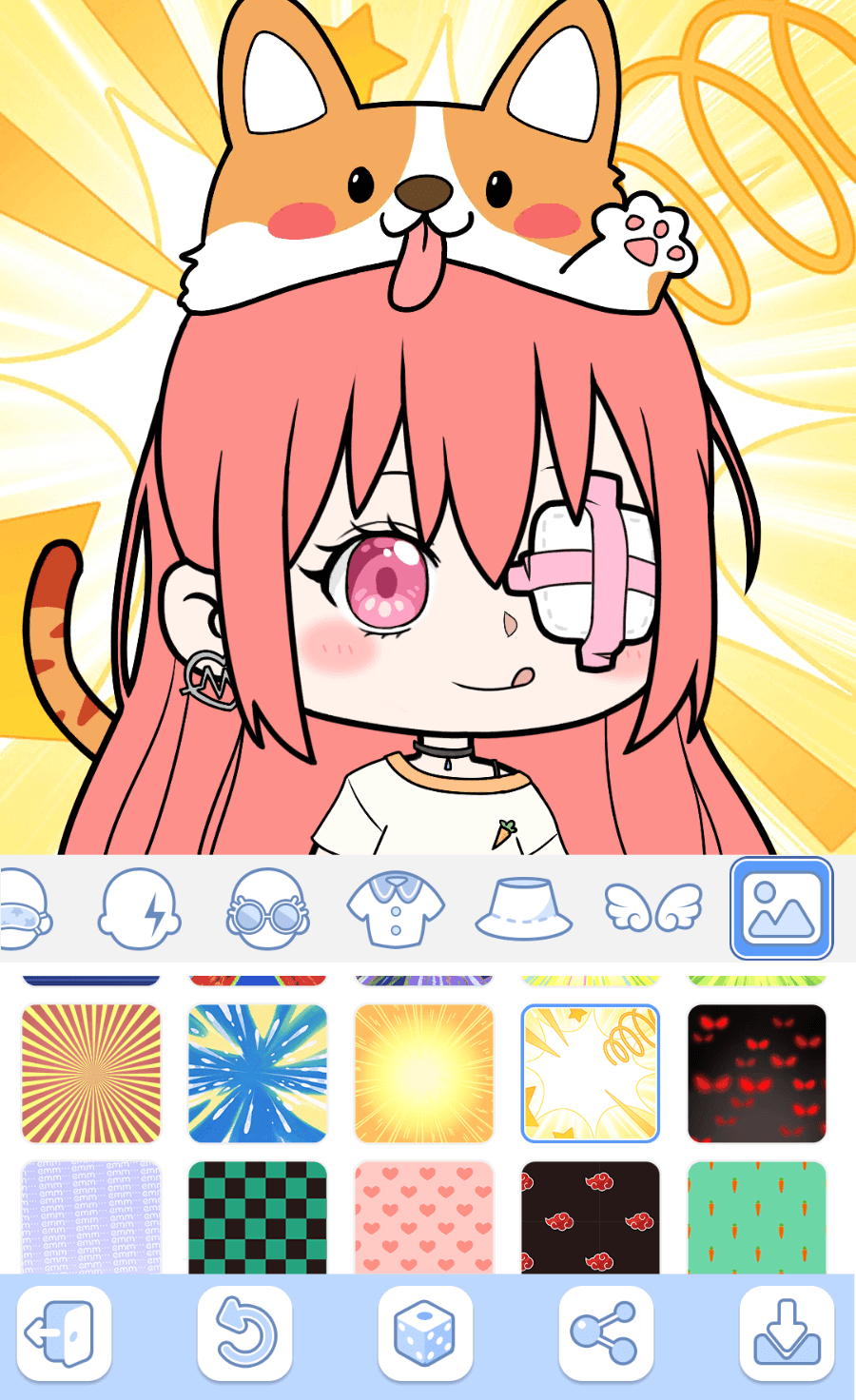Image resolution: width=856 pixels, height=1400 pixels.
Task: Undo the last change
Action: click(244, 1333)
